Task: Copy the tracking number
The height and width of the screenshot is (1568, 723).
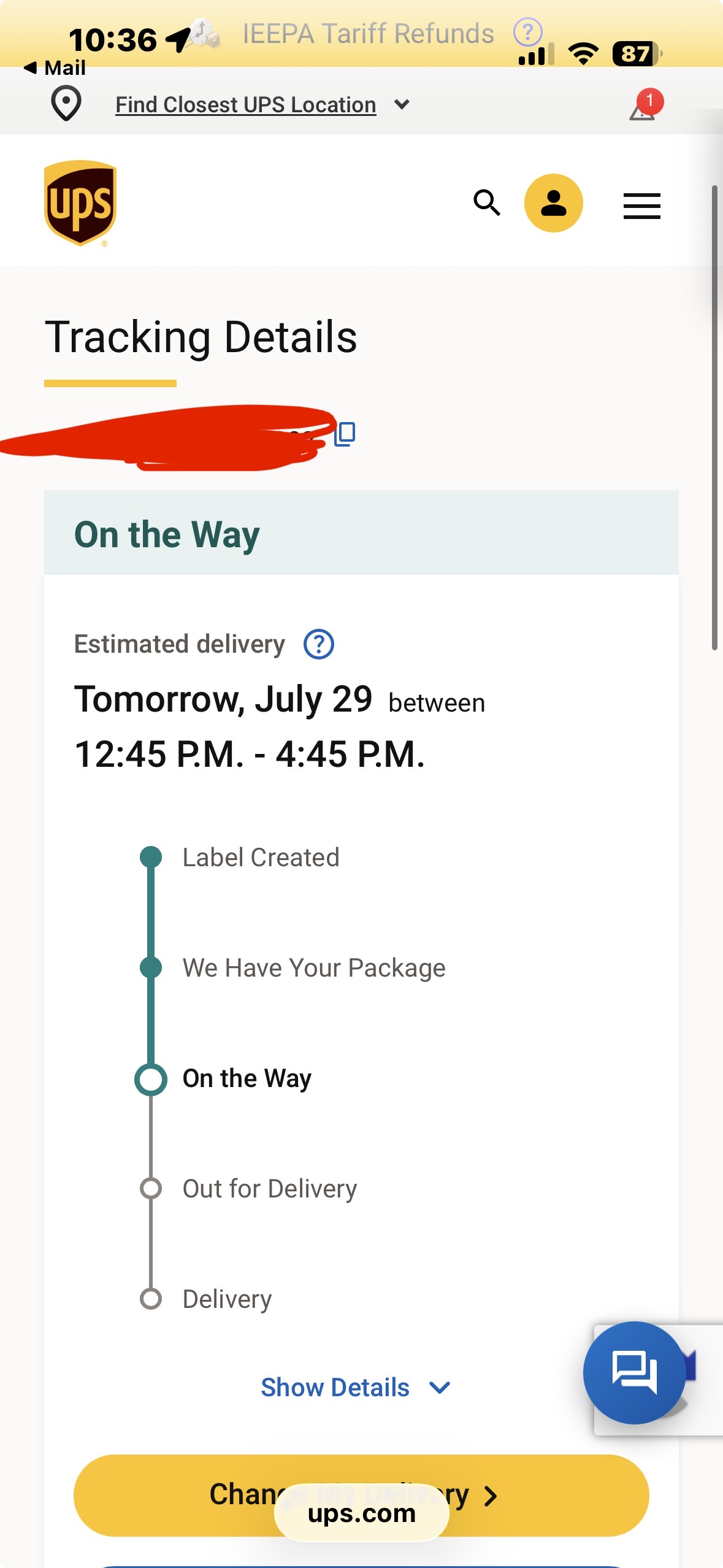Action: tap(345, 434)
